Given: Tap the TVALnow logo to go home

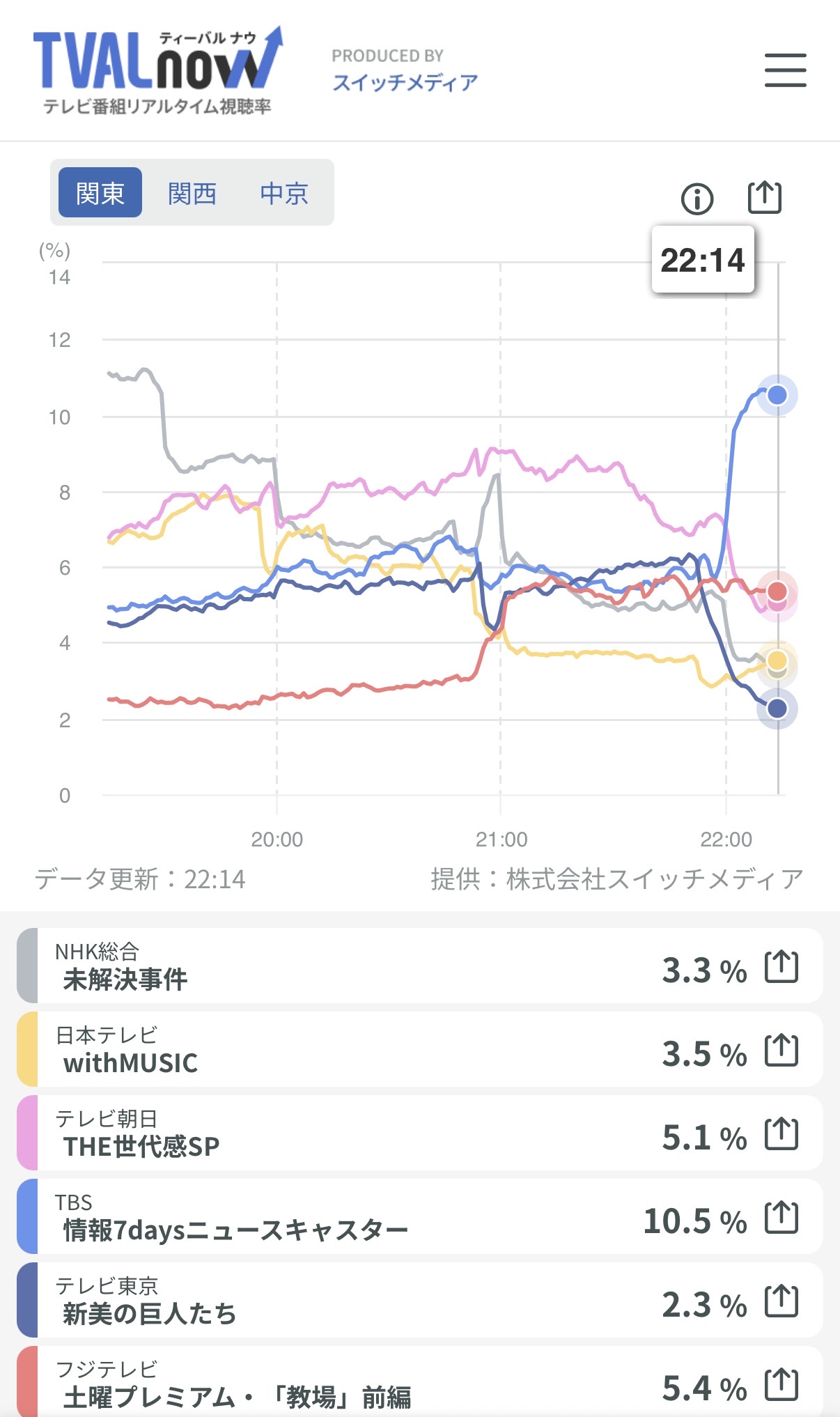Looking at the screenshot, I should coord(157,70).
